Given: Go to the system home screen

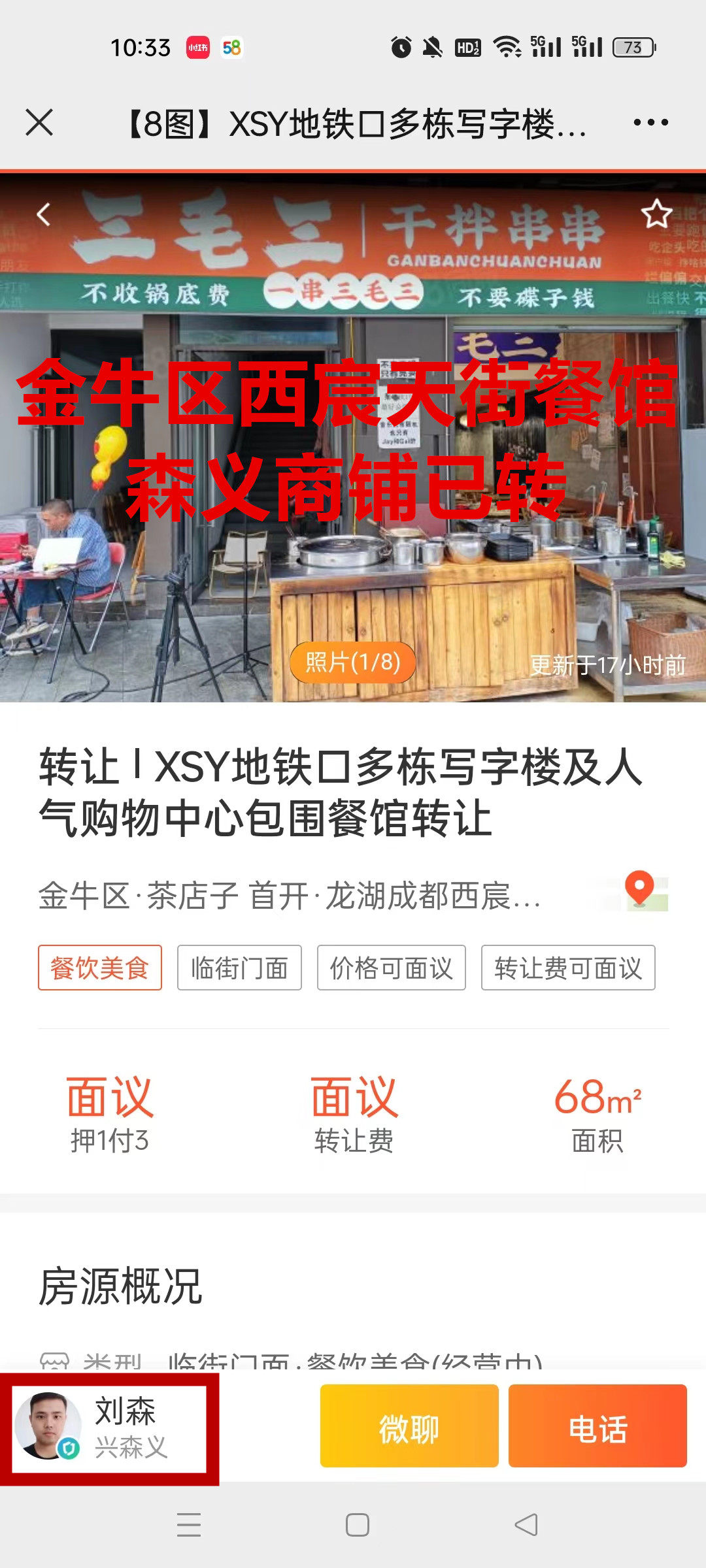Looking at the screenshot, I should tap(358, 1525).
